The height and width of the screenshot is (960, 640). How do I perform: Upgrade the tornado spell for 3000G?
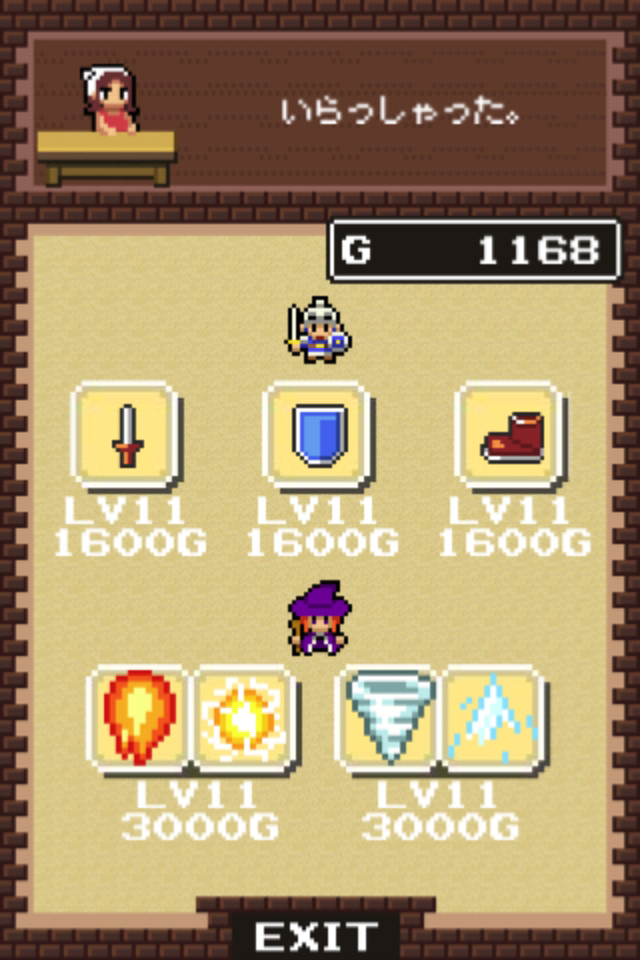click(x=391, y=718)
